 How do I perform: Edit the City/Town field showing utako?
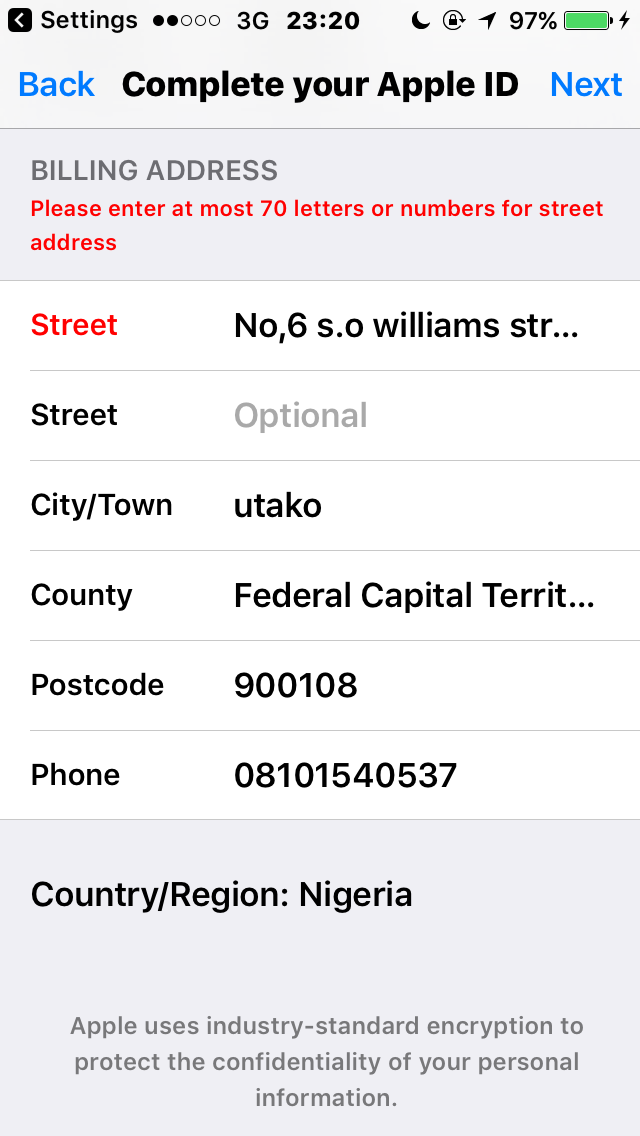[406, 506]
